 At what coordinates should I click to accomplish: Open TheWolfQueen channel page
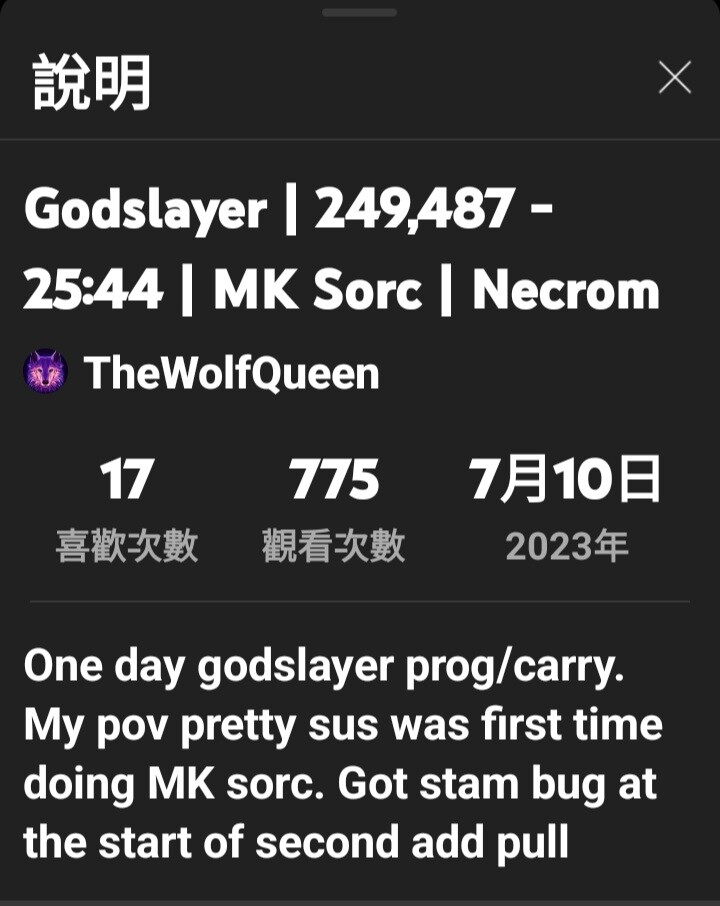[x=231, y=373]
